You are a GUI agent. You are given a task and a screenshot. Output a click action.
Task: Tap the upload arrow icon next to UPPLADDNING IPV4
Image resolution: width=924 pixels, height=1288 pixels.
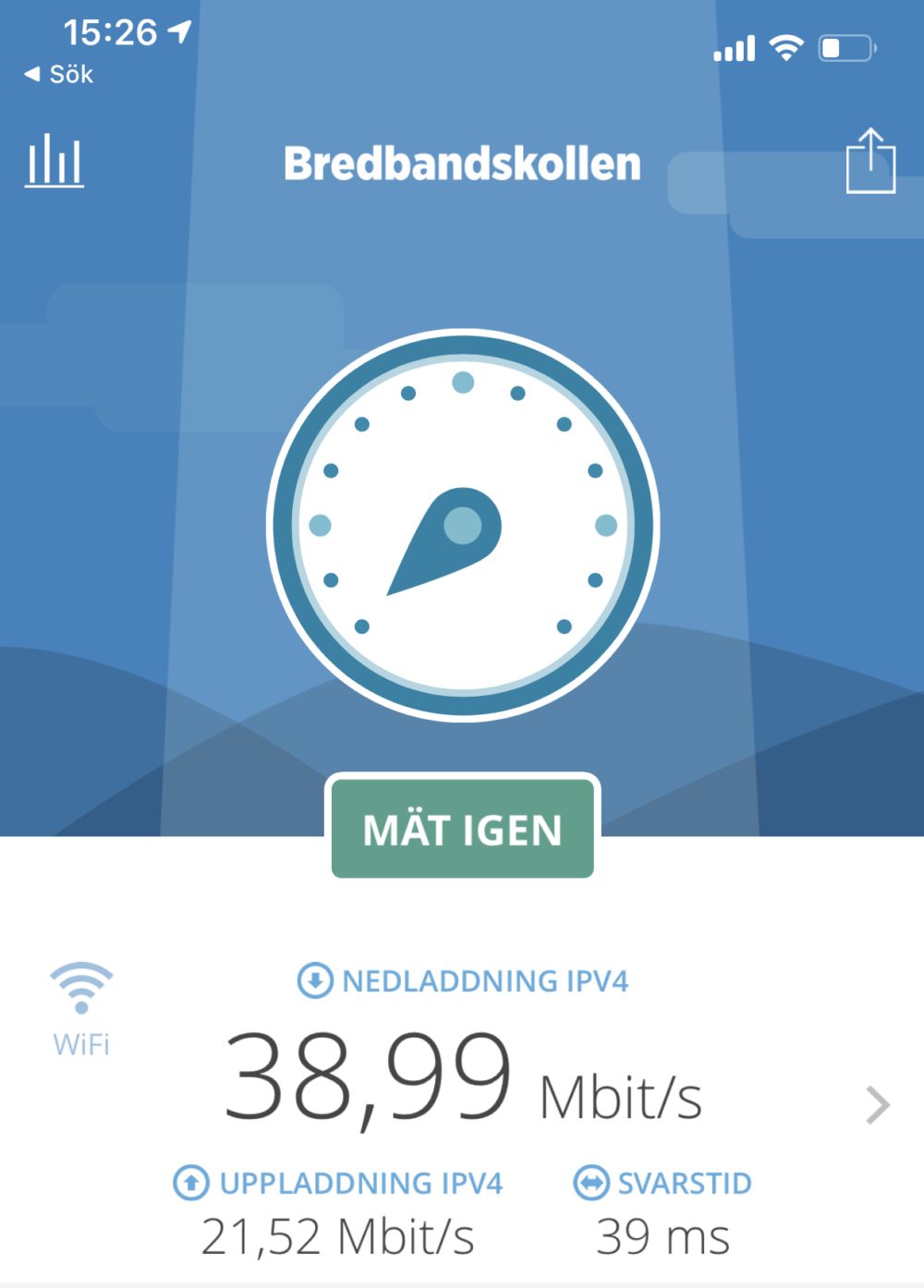[190, 1183]
